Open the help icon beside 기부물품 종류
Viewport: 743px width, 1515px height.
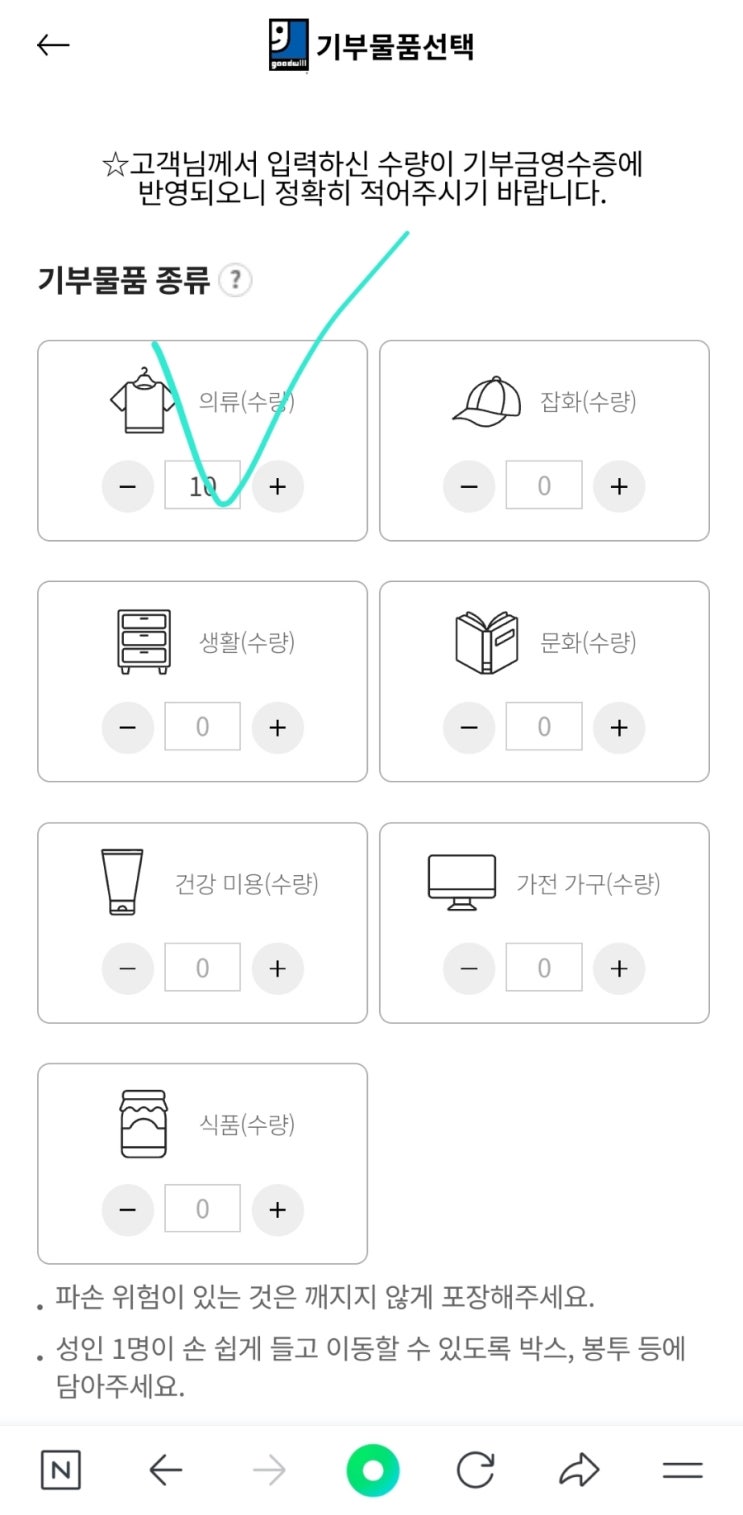[235, 281]
